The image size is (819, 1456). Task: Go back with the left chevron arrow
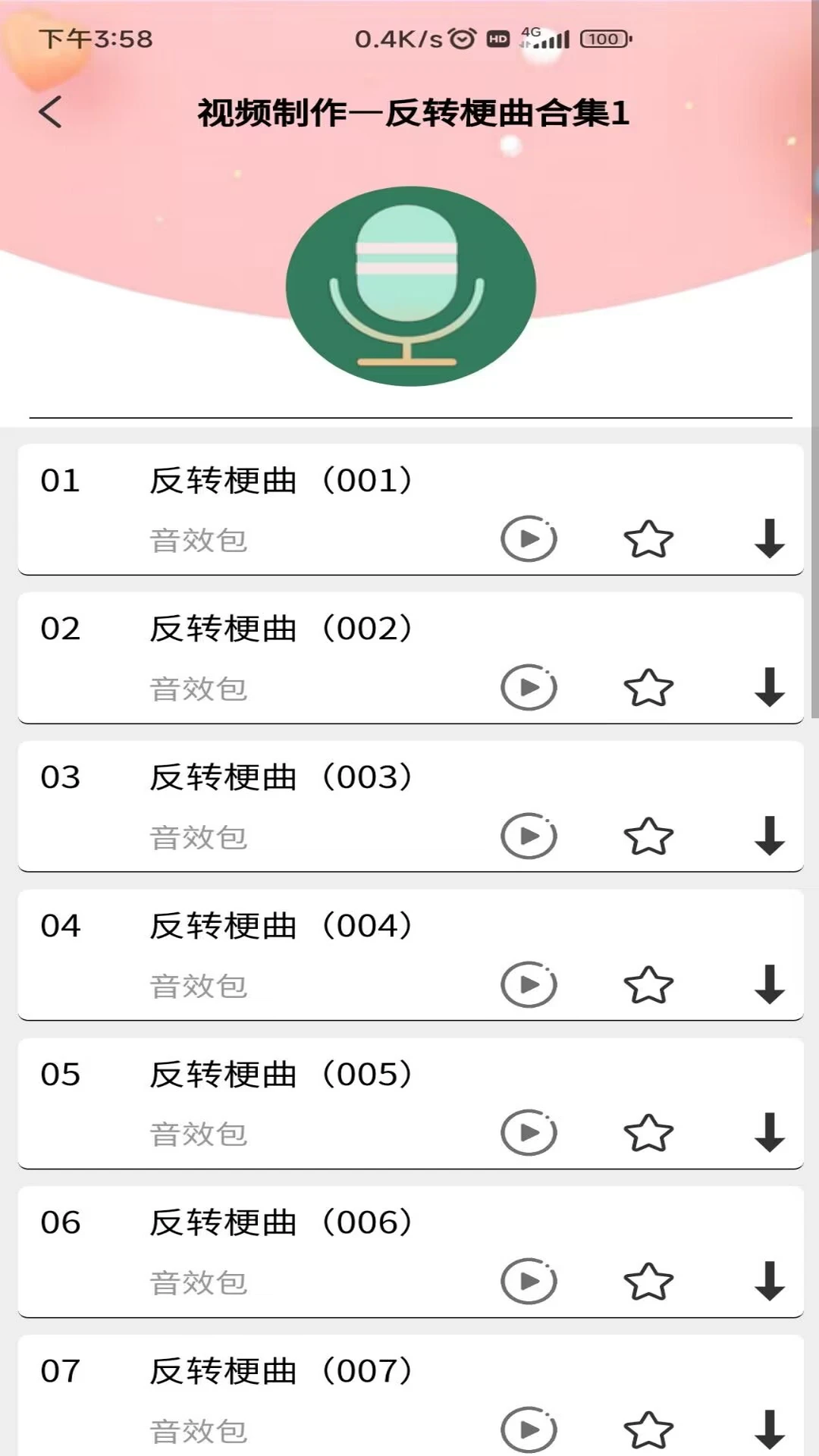50,112
